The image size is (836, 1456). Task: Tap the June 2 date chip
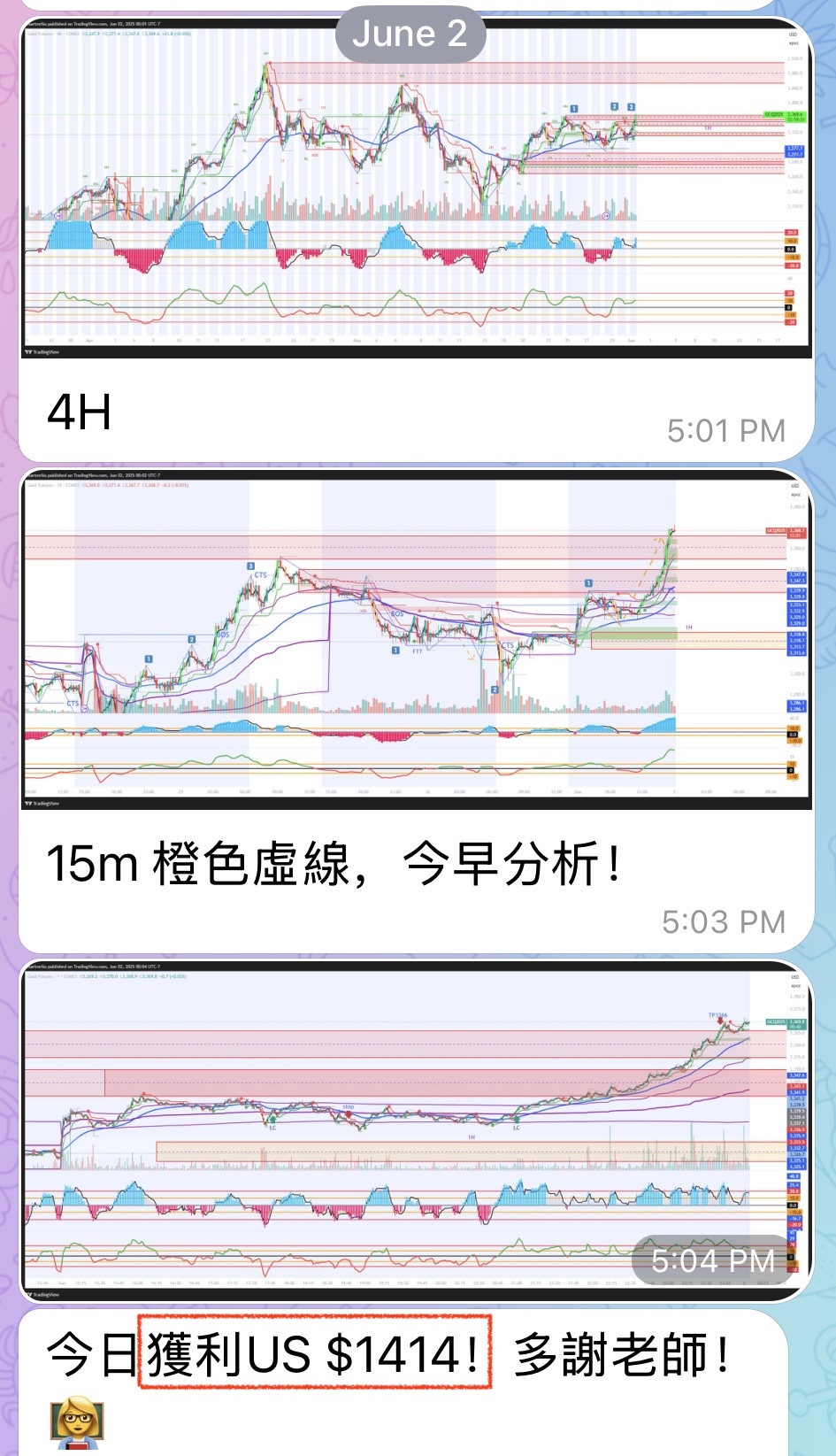coord(410,35)
